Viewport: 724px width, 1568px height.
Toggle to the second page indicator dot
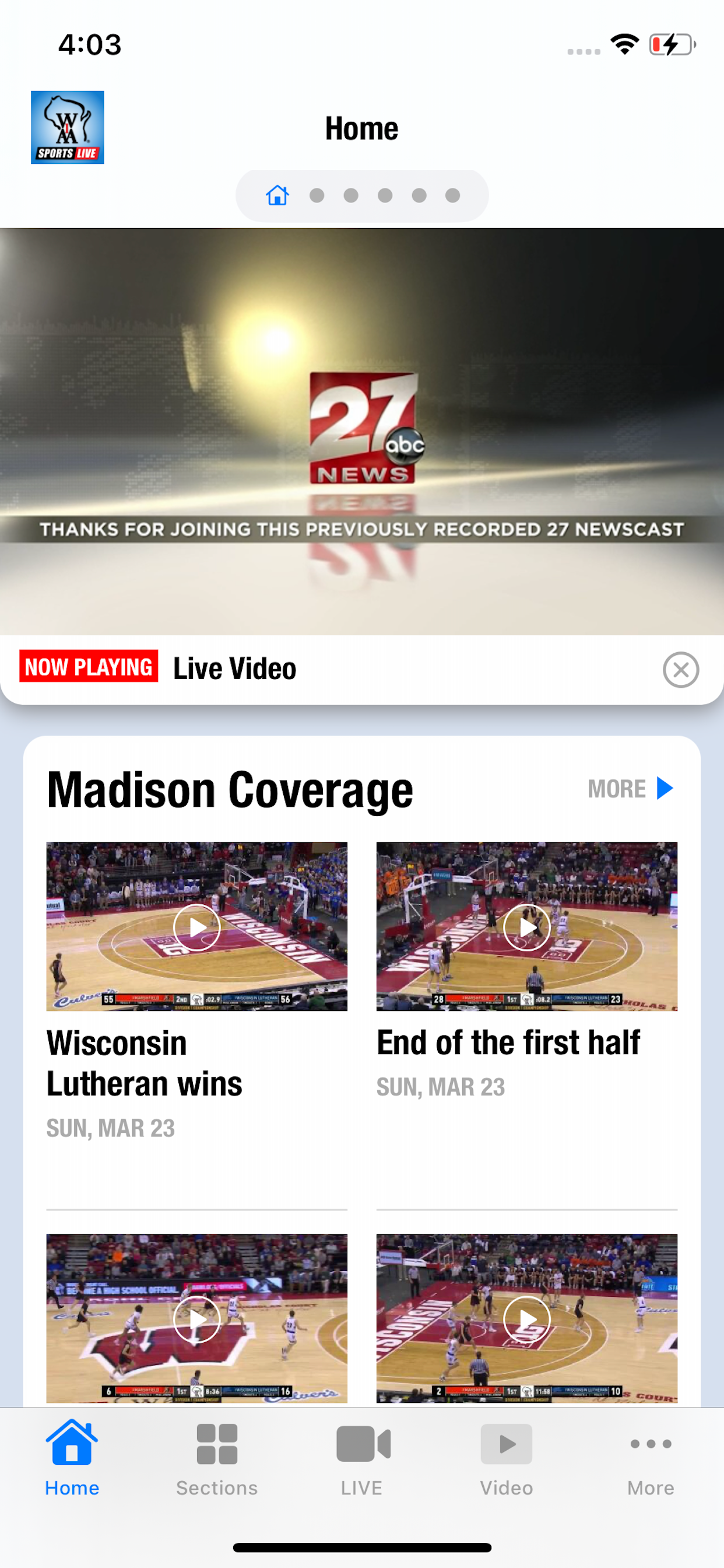(x=317, y=195)
